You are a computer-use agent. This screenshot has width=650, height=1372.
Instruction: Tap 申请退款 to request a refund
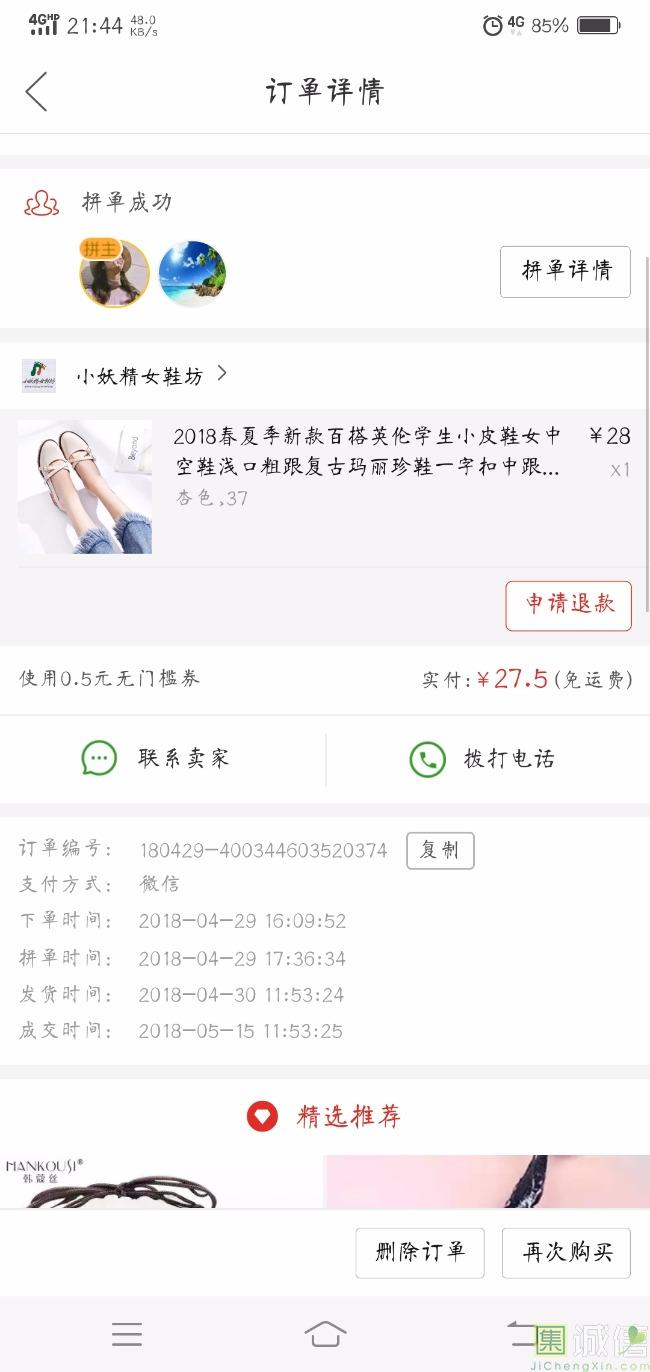tap(568, 605)
